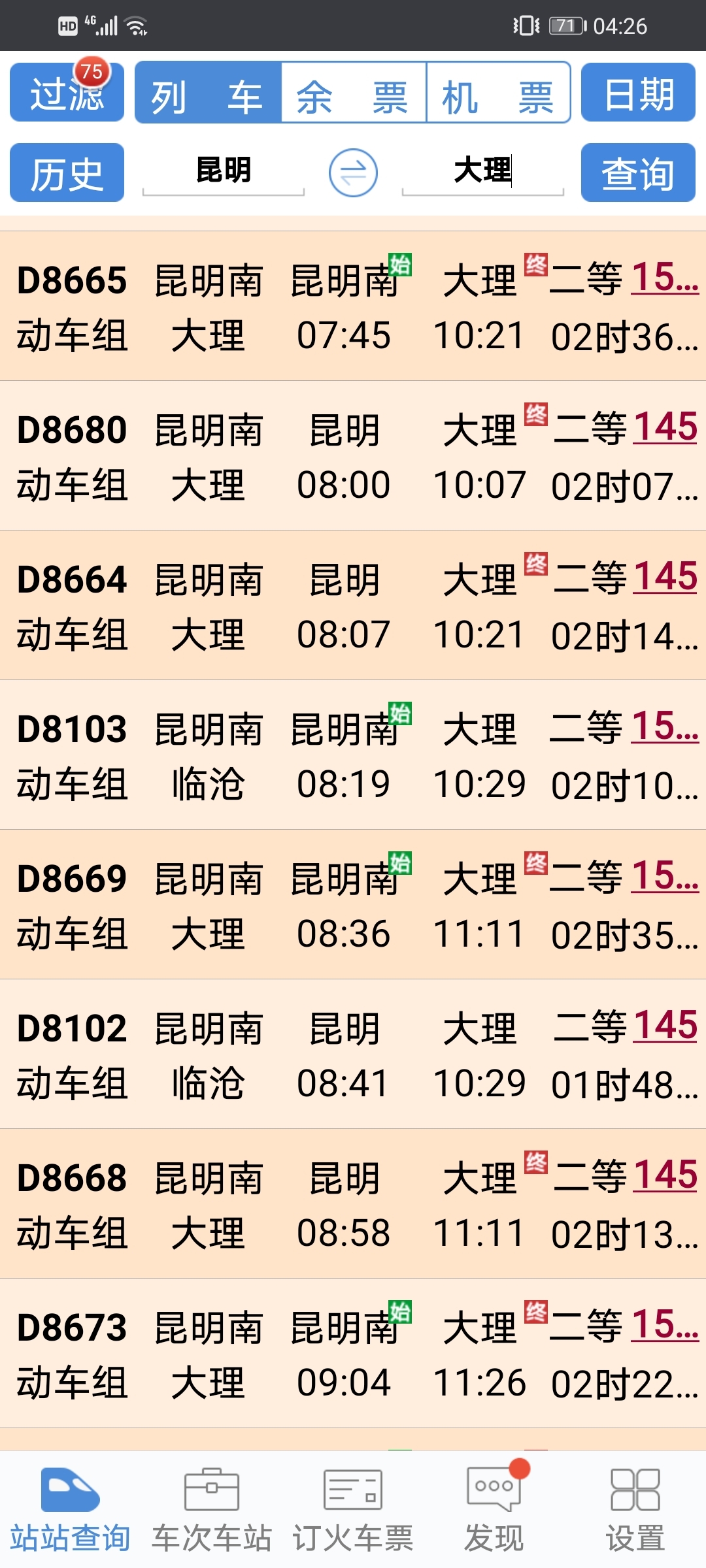Switch to the 机票 tab
706x1568 pixels.
point(498,92)
